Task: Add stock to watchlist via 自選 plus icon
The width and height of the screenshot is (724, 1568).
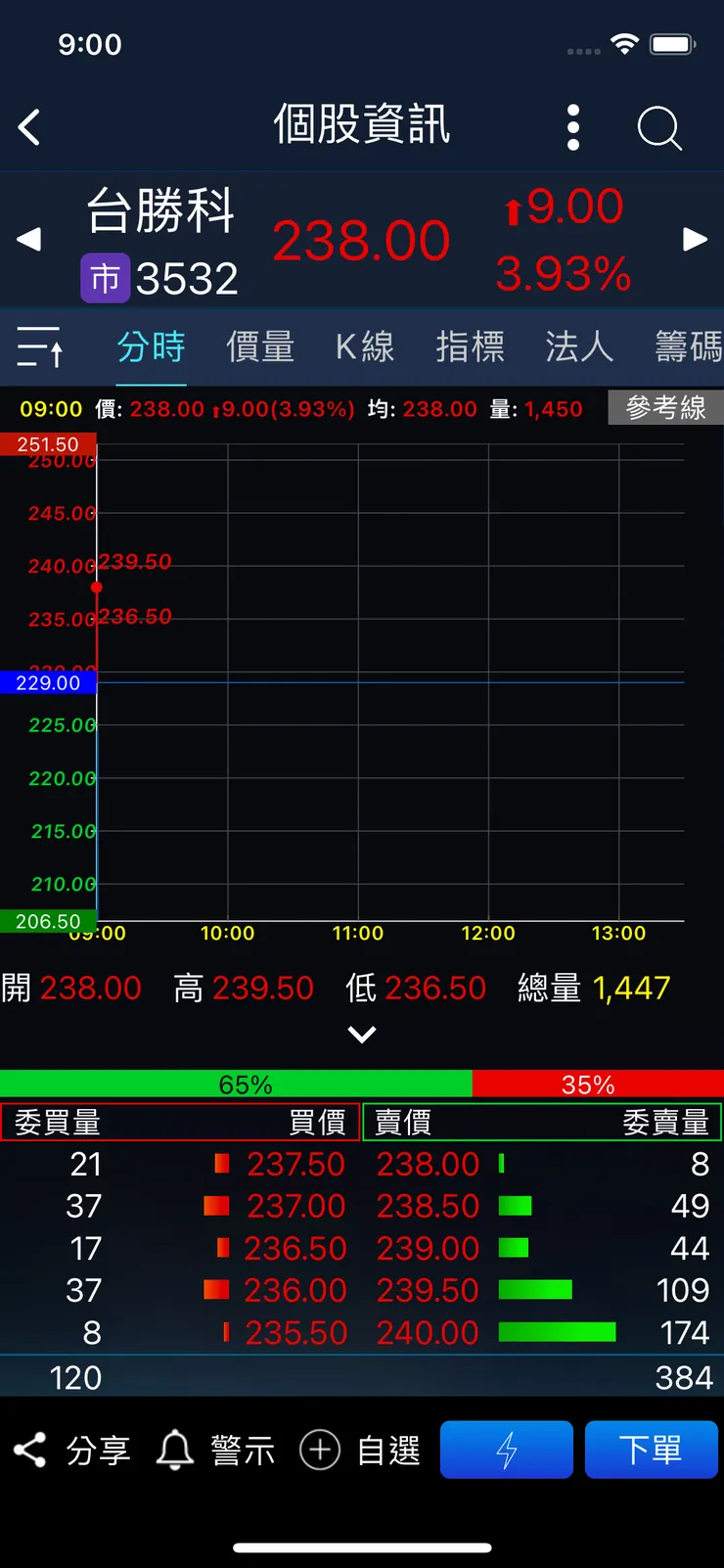Action: [x=320, y=1450]
